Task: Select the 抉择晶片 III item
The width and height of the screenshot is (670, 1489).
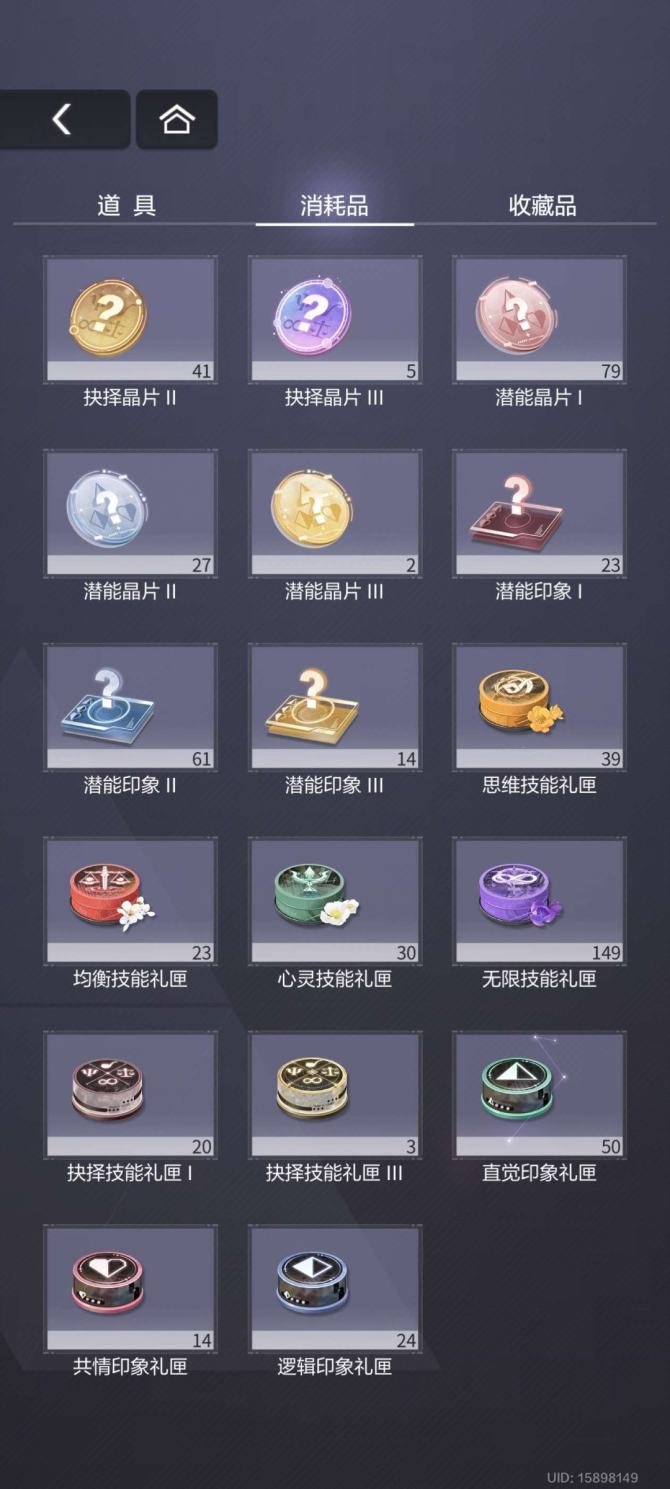Action: coord(334,320)
